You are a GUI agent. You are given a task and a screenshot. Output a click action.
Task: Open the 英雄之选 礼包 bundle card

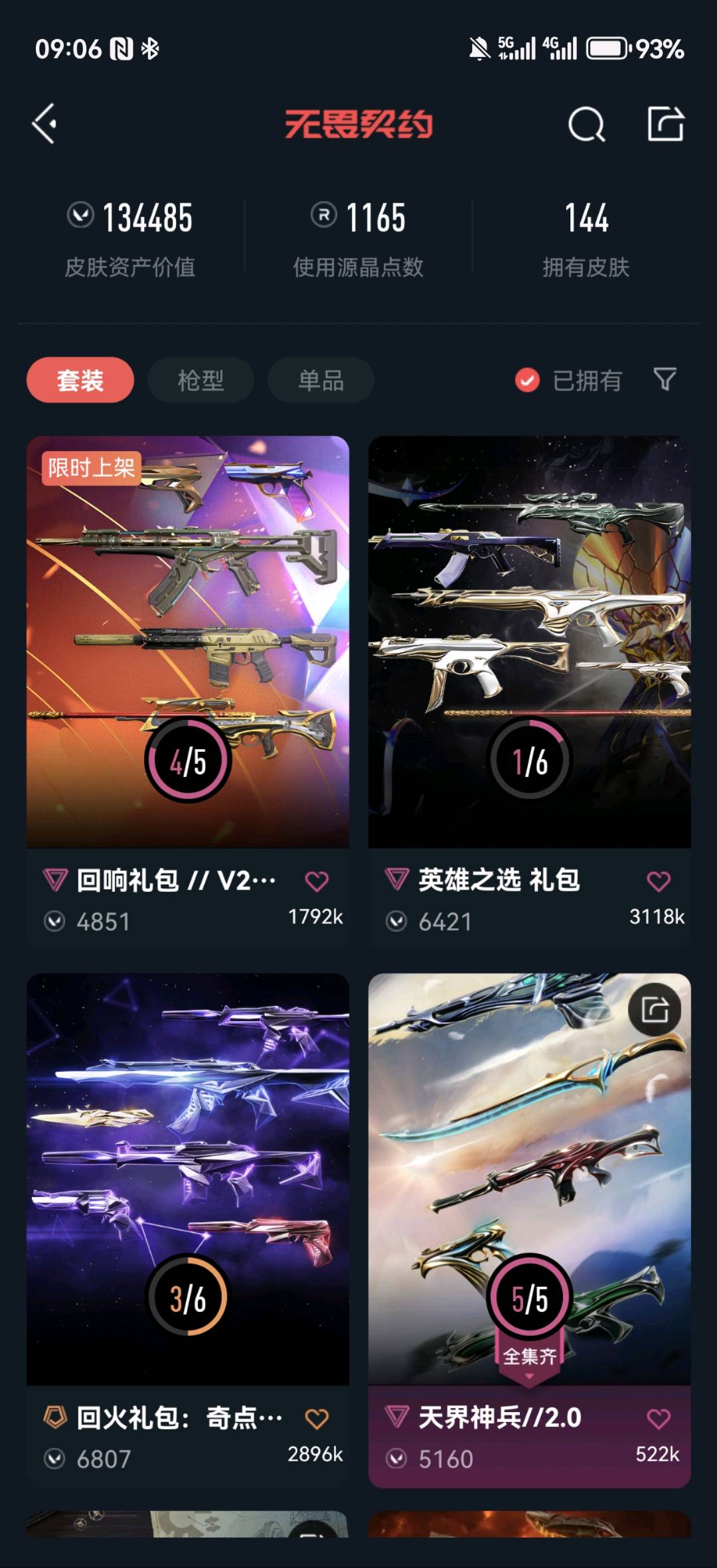click(x=529, y=641)
